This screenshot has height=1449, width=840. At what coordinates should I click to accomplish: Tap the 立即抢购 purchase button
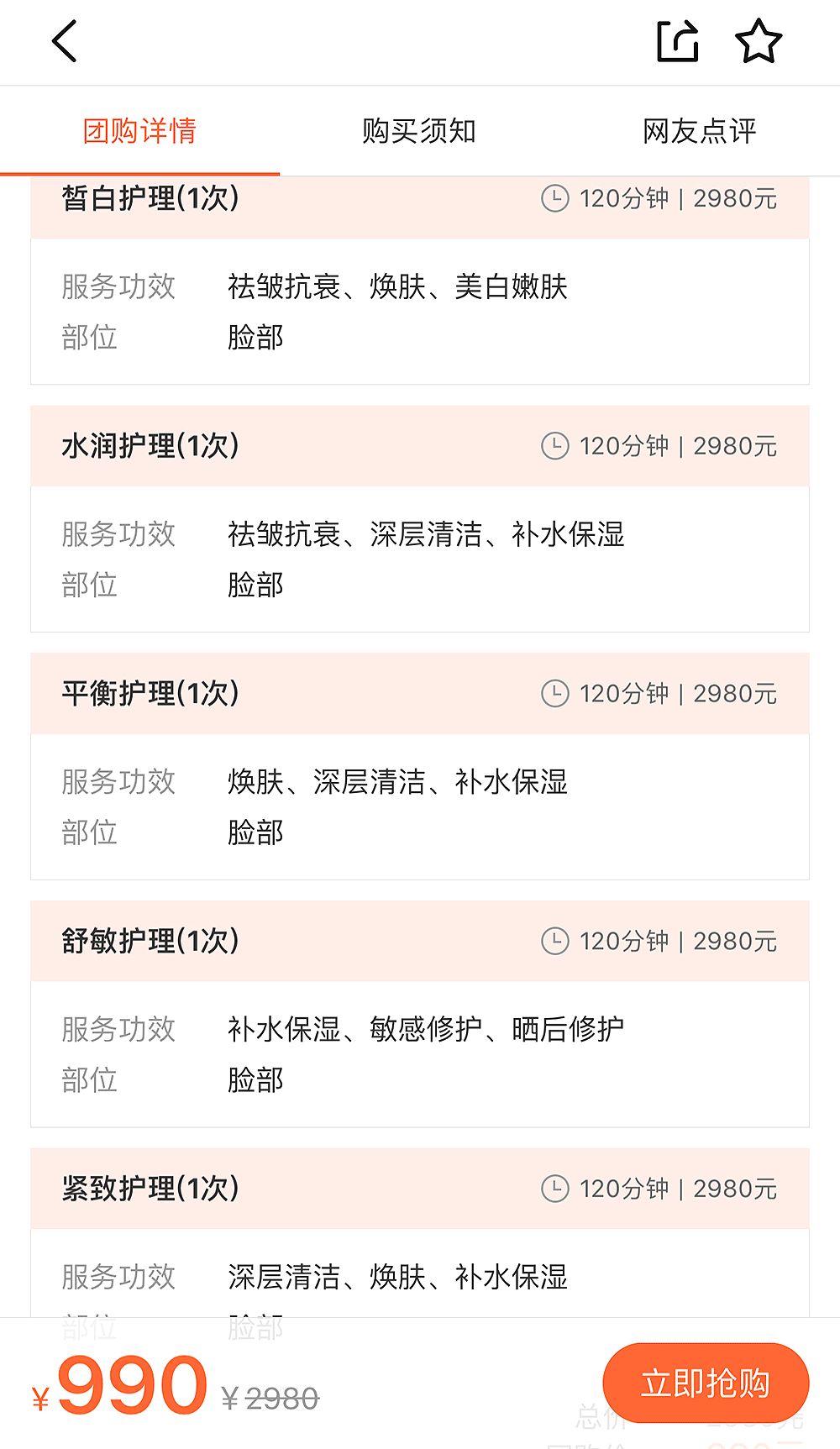coord(705,1382)
